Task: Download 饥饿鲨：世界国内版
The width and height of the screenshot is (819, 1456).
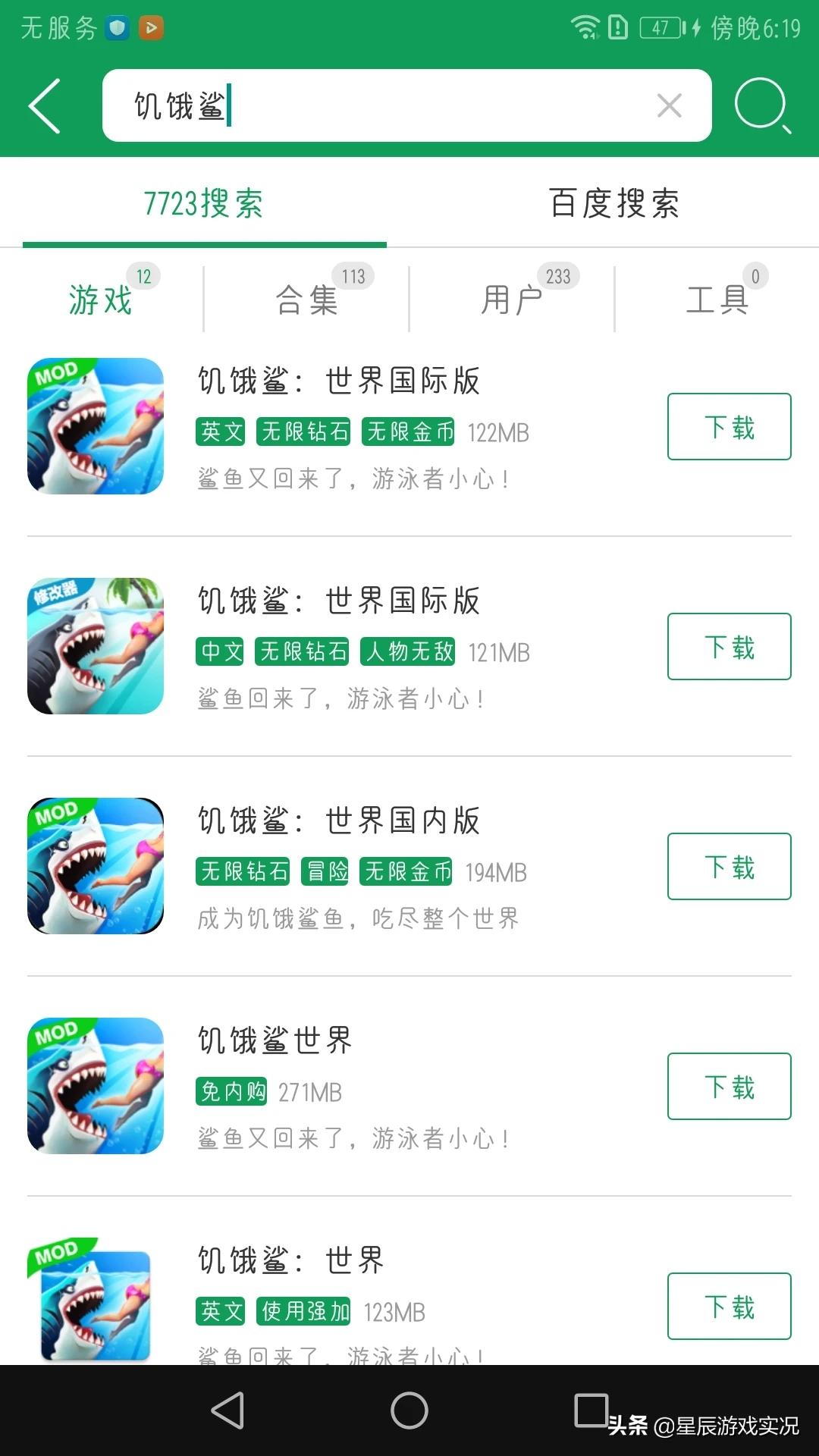Action: (x=729, y=867)
